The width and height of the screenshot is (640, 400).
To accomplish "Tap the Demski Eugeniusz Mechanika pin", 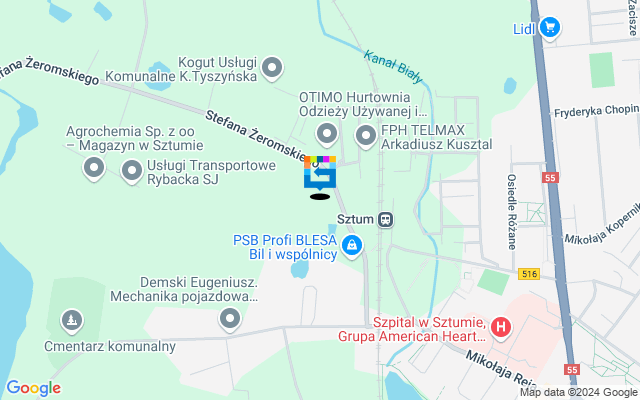I will pos(231,319).
